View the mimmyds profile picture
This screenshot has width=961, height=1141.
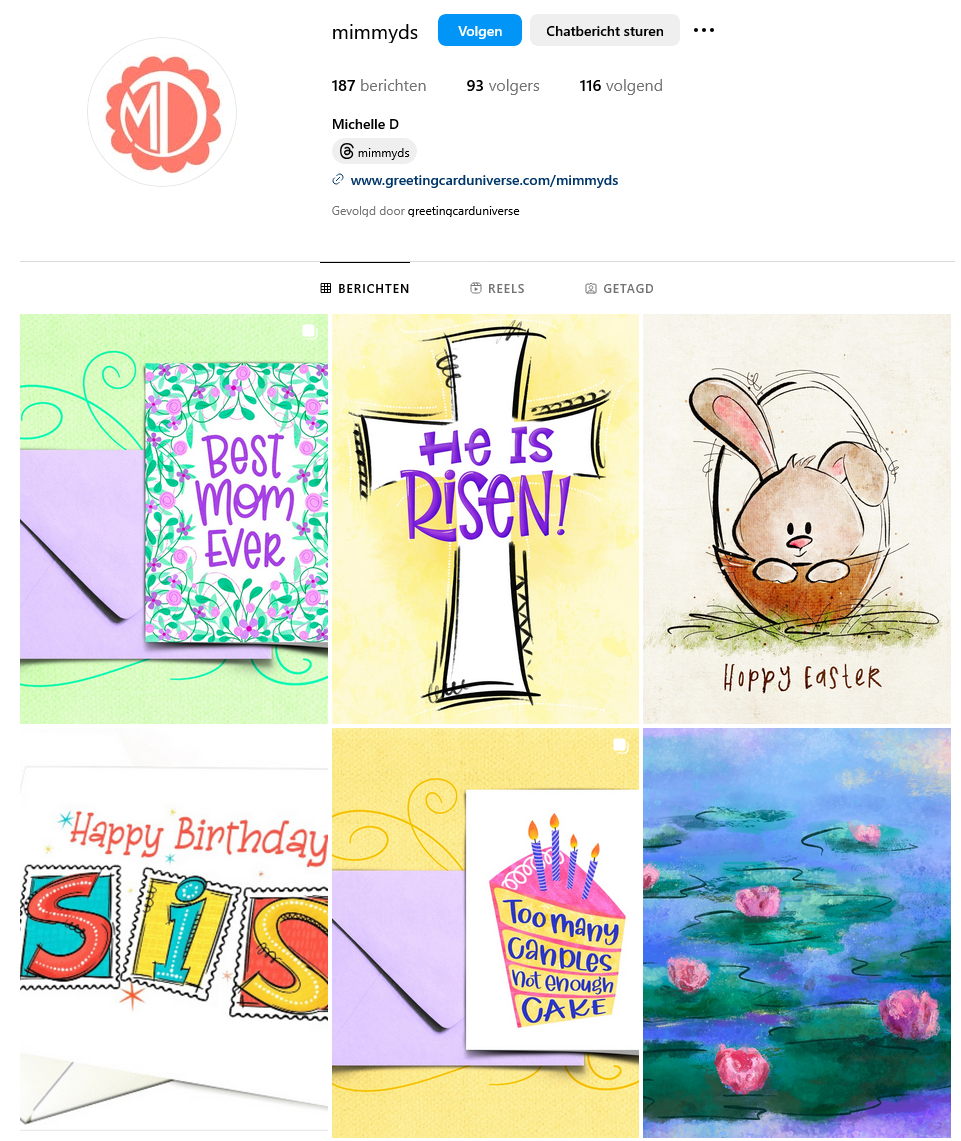coord(162,112)
